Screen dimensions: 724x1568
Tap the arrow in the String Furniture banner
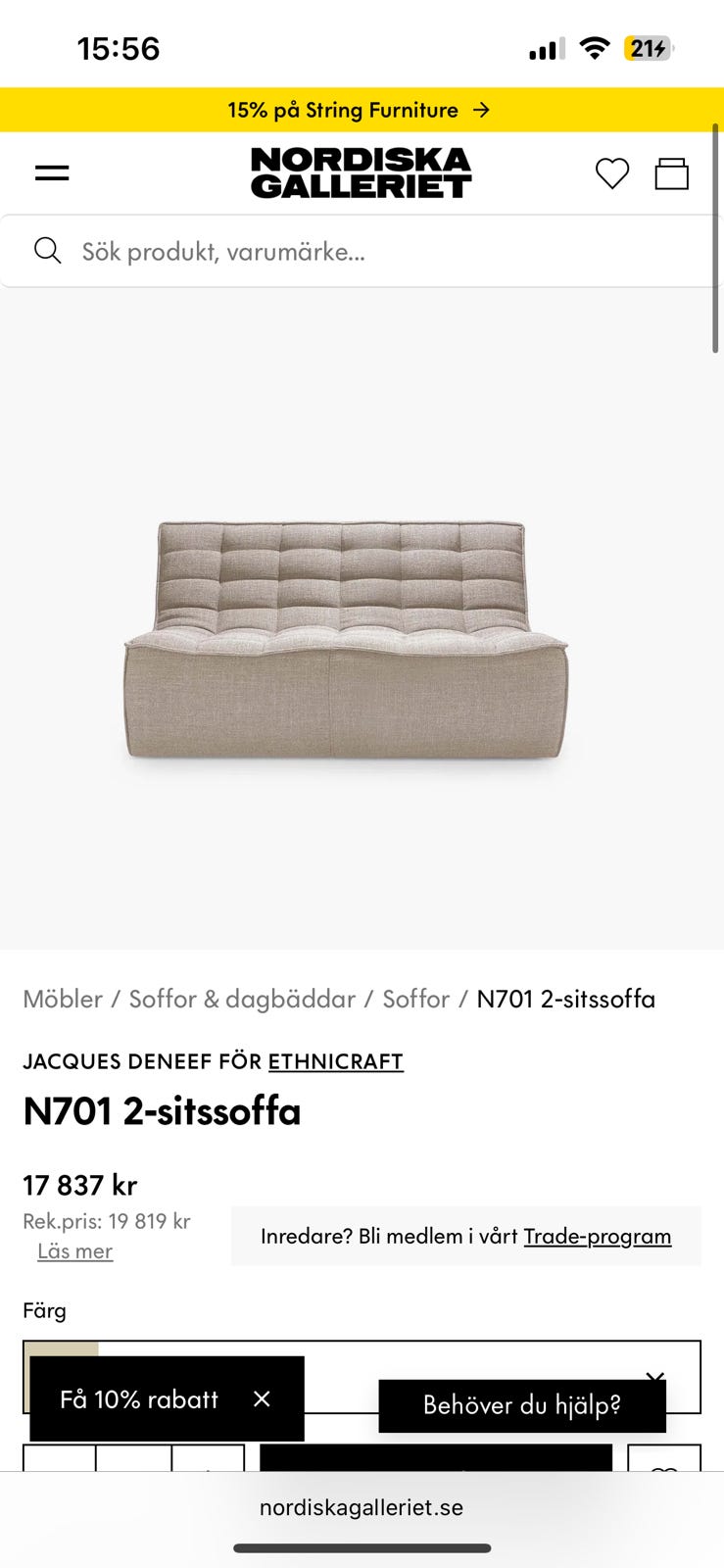[481, 110]
